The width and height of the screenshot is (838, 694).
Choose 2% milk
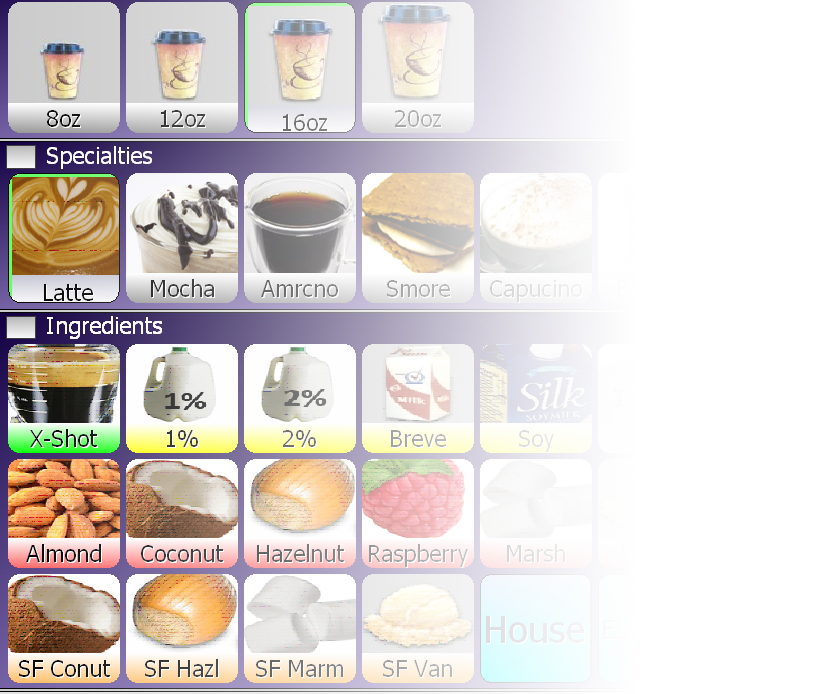pos(299,398)
